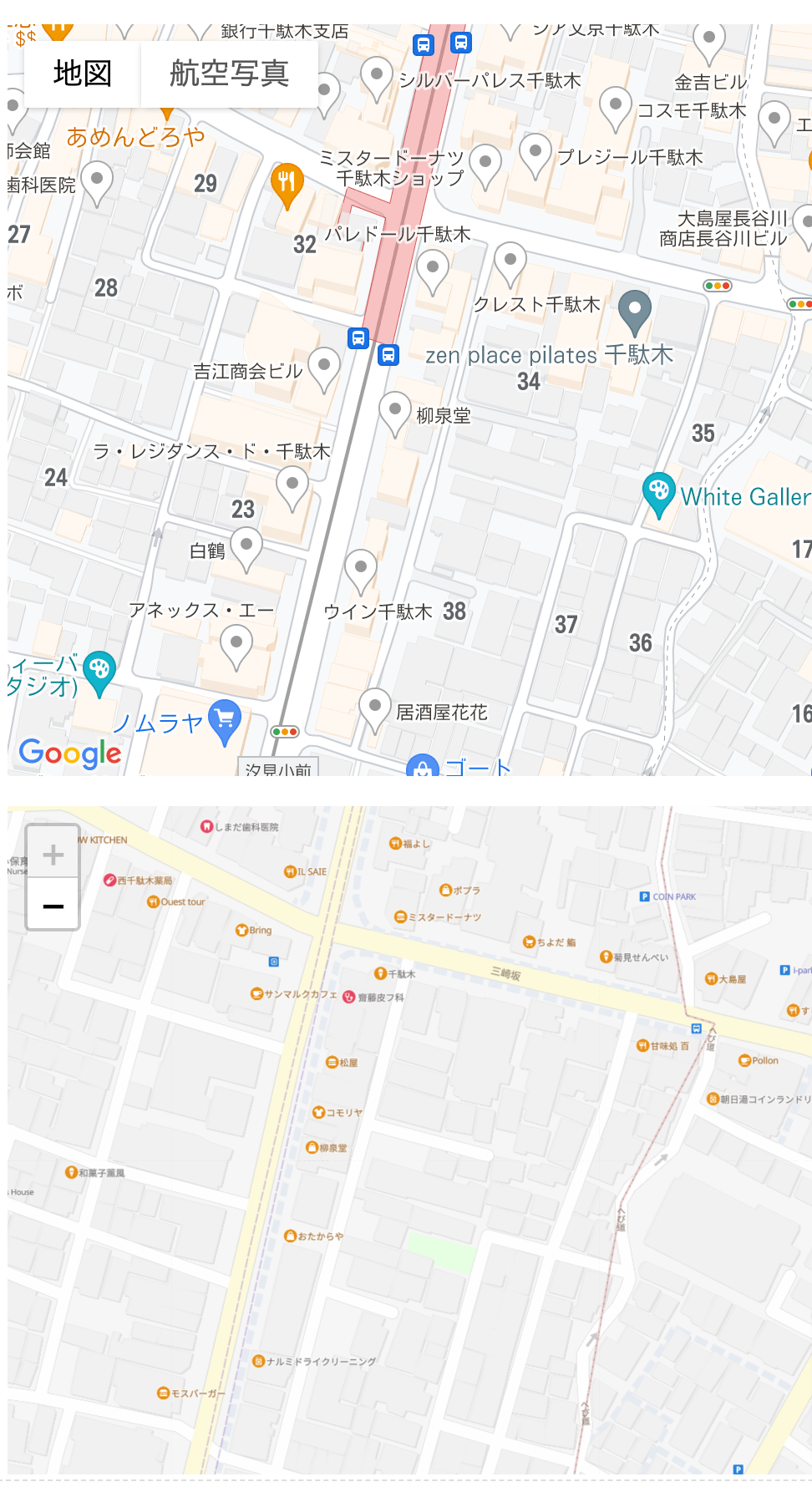Select the zen place pilates 千駄木 marker
The height and width of the screenshot is (1492, 812).
[x=635, y=313]
